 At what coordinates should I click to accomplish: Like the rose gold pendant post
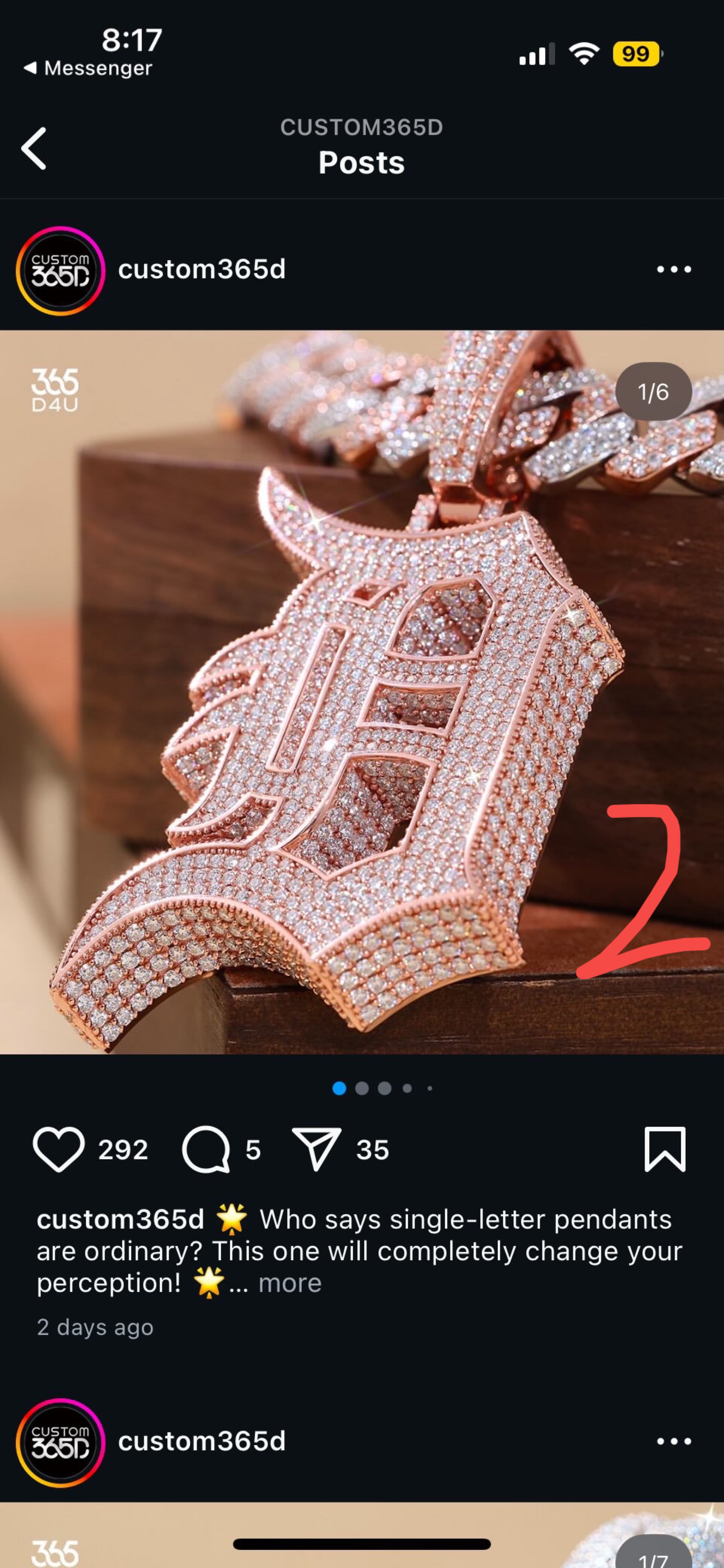click(x=59, y=1149)
